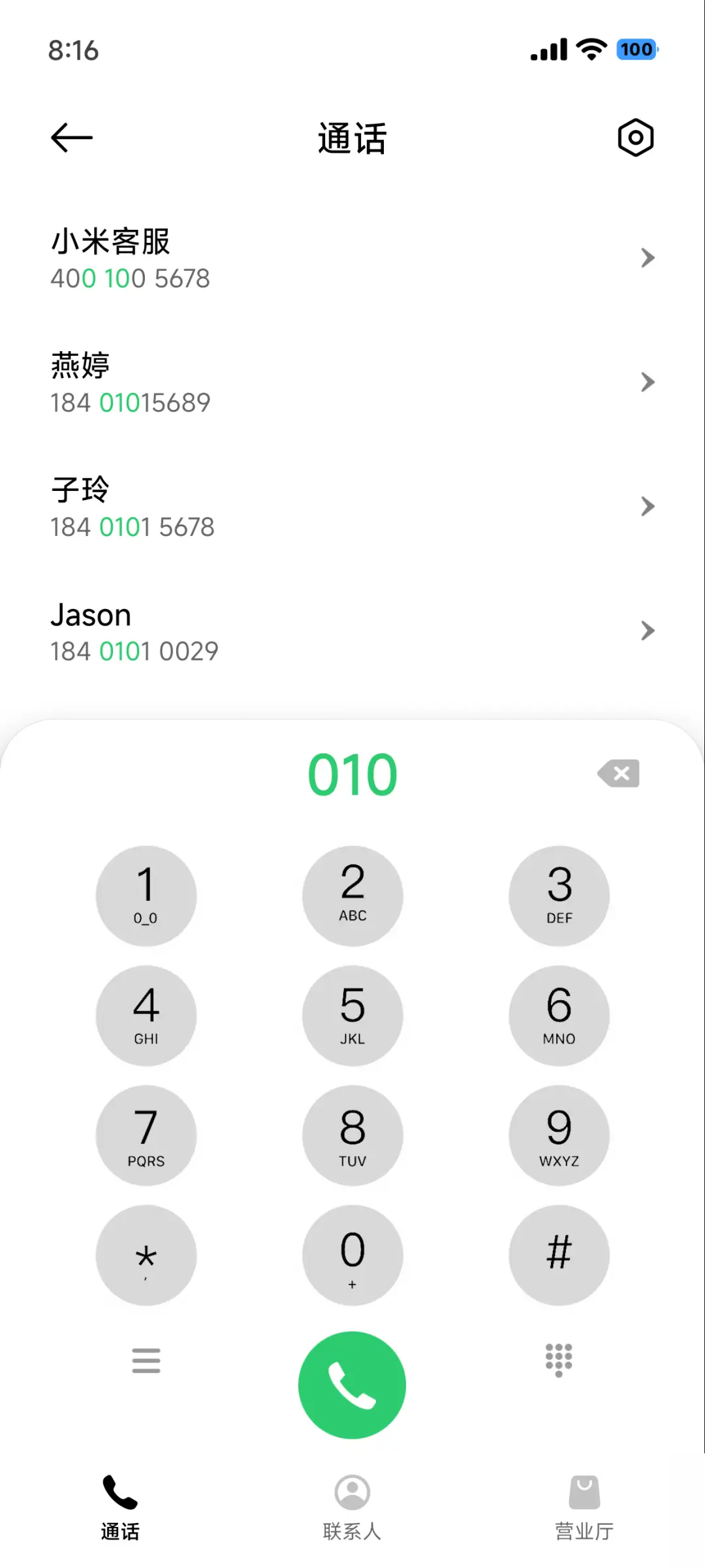
Task: Tap the number 184 0101 0029
Action: (x=134, y=650)
